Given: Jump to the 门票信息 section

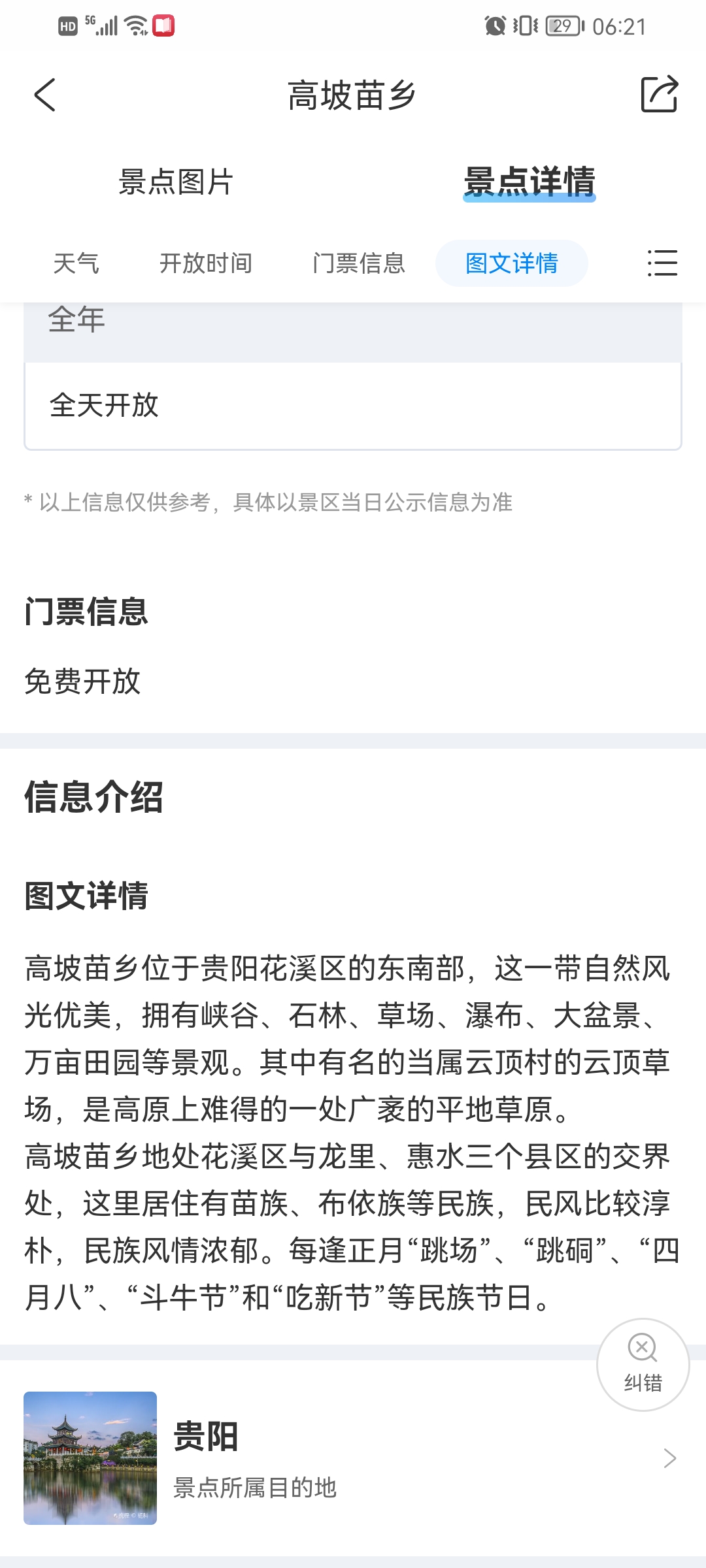Looking at the screenshot, I should click(358, 263).
